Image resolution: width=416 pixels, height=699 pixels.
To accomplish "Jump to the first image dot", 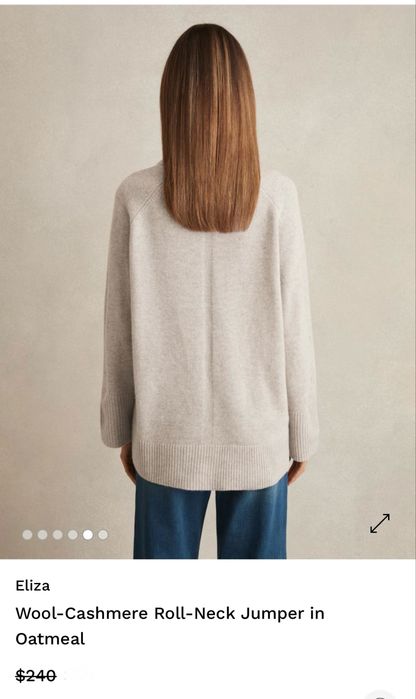I will tap(28, 535).
